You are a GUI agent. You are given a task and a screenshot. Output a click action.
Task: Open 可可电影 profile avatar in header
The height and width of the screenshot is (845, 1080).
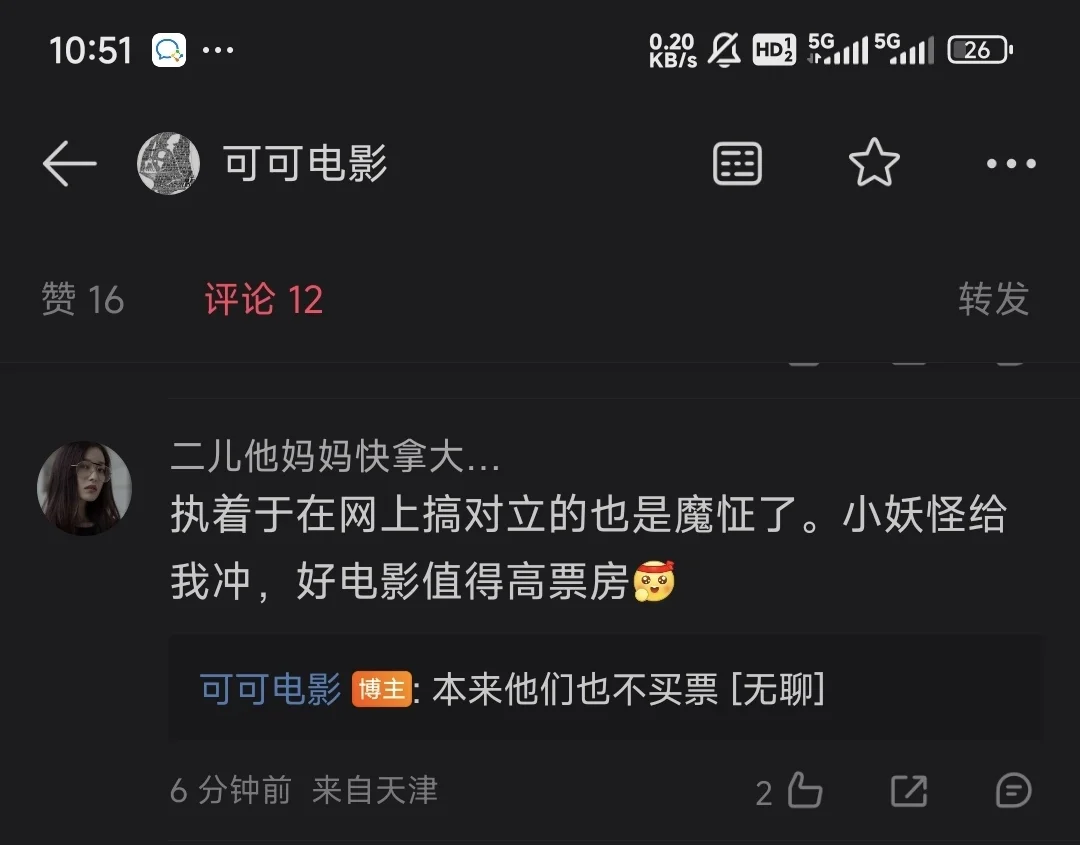[169, 163]
